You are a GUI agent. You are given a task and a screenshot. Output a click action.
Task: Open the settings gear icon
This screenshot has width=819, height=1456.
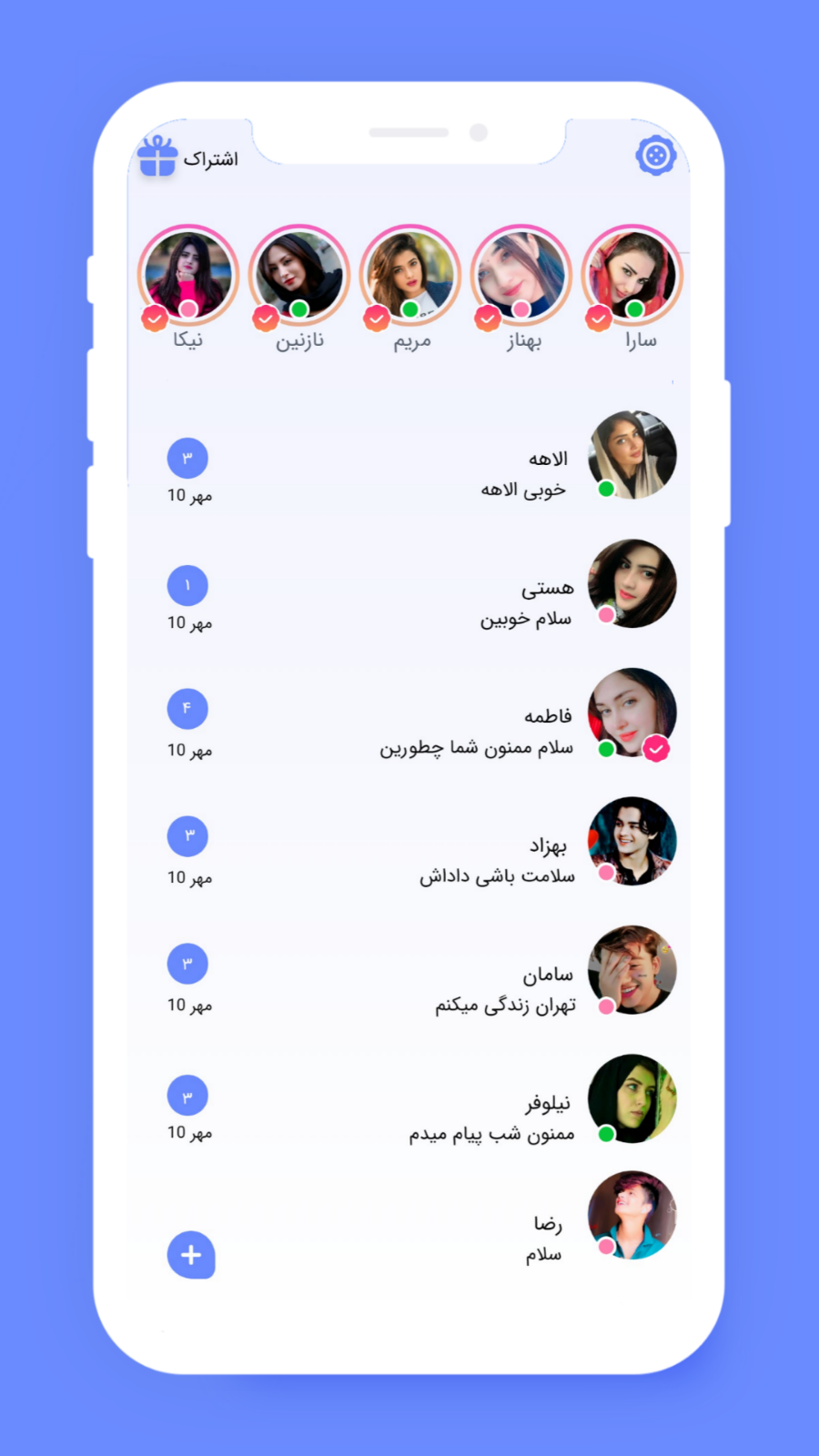click(657, 155)
